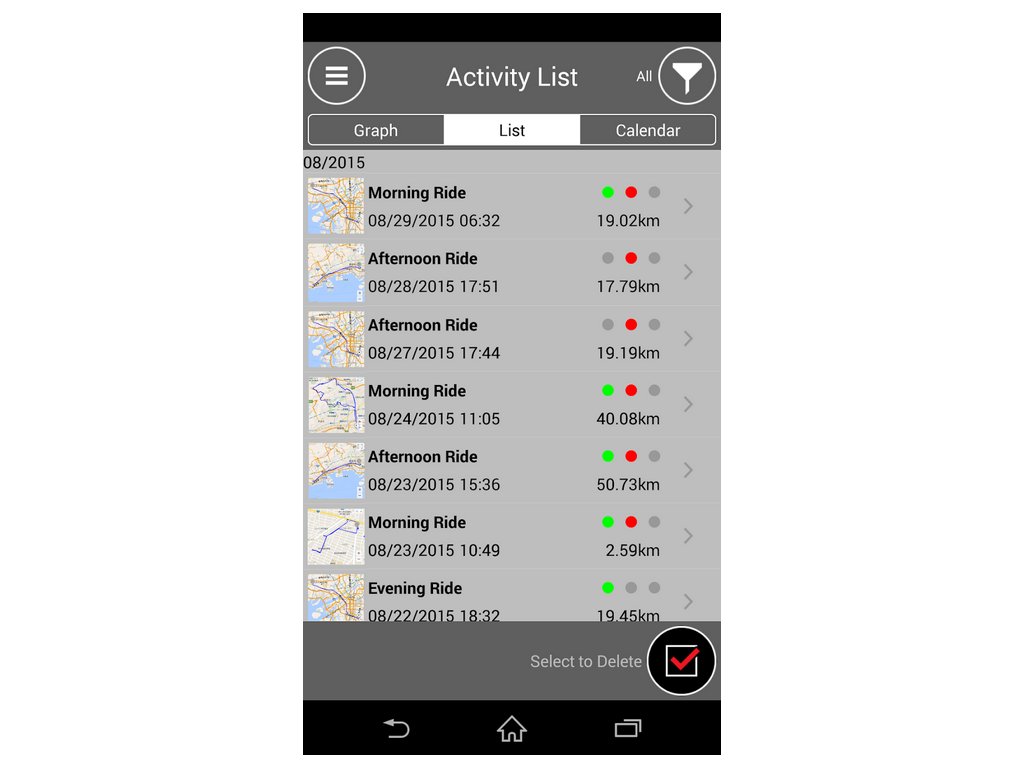
Task: Open Evening Ride from 08/22/2015
Action: (x=511, y=599)
